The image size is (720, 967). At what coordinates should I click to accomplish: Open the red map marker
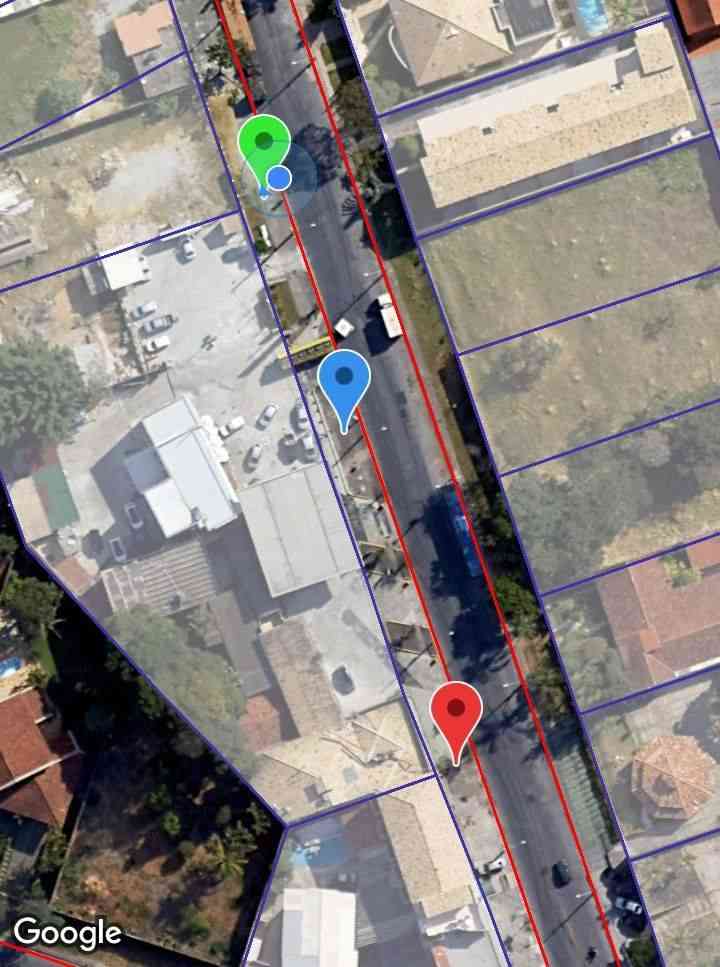click(456, 712)
